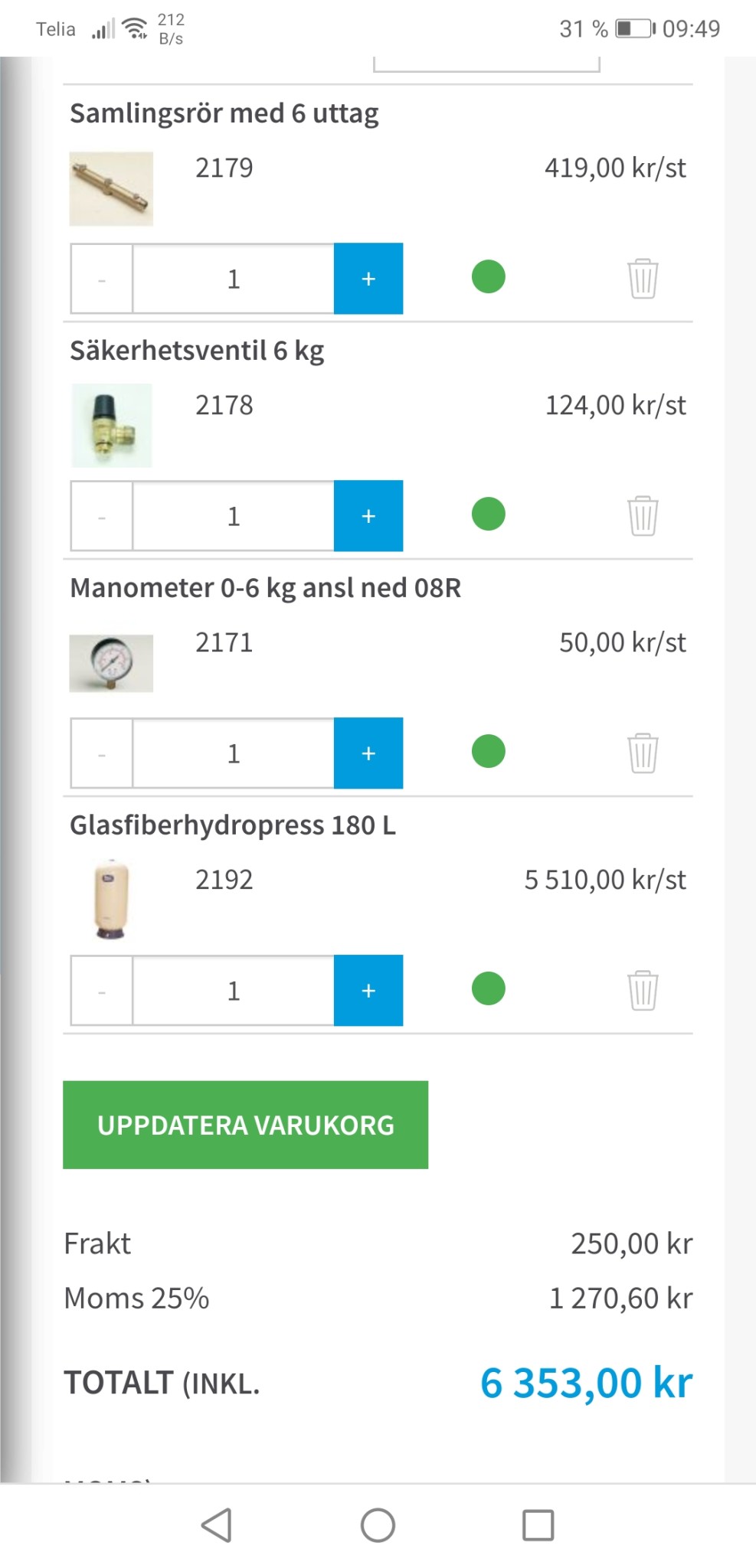Return to the home screen

click(378, 1525)
